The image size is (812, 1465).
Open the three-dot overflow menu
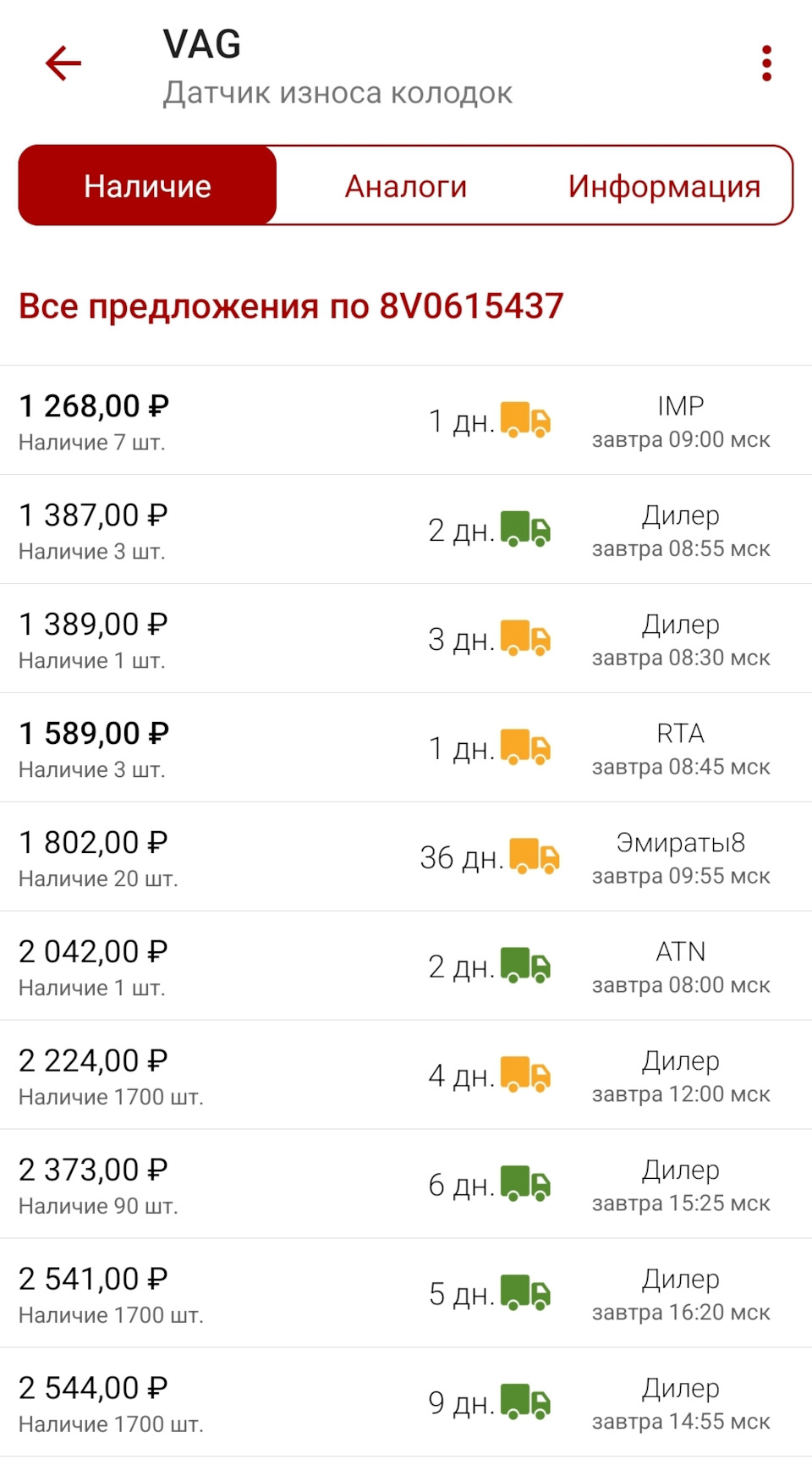[x=766, y=63]
